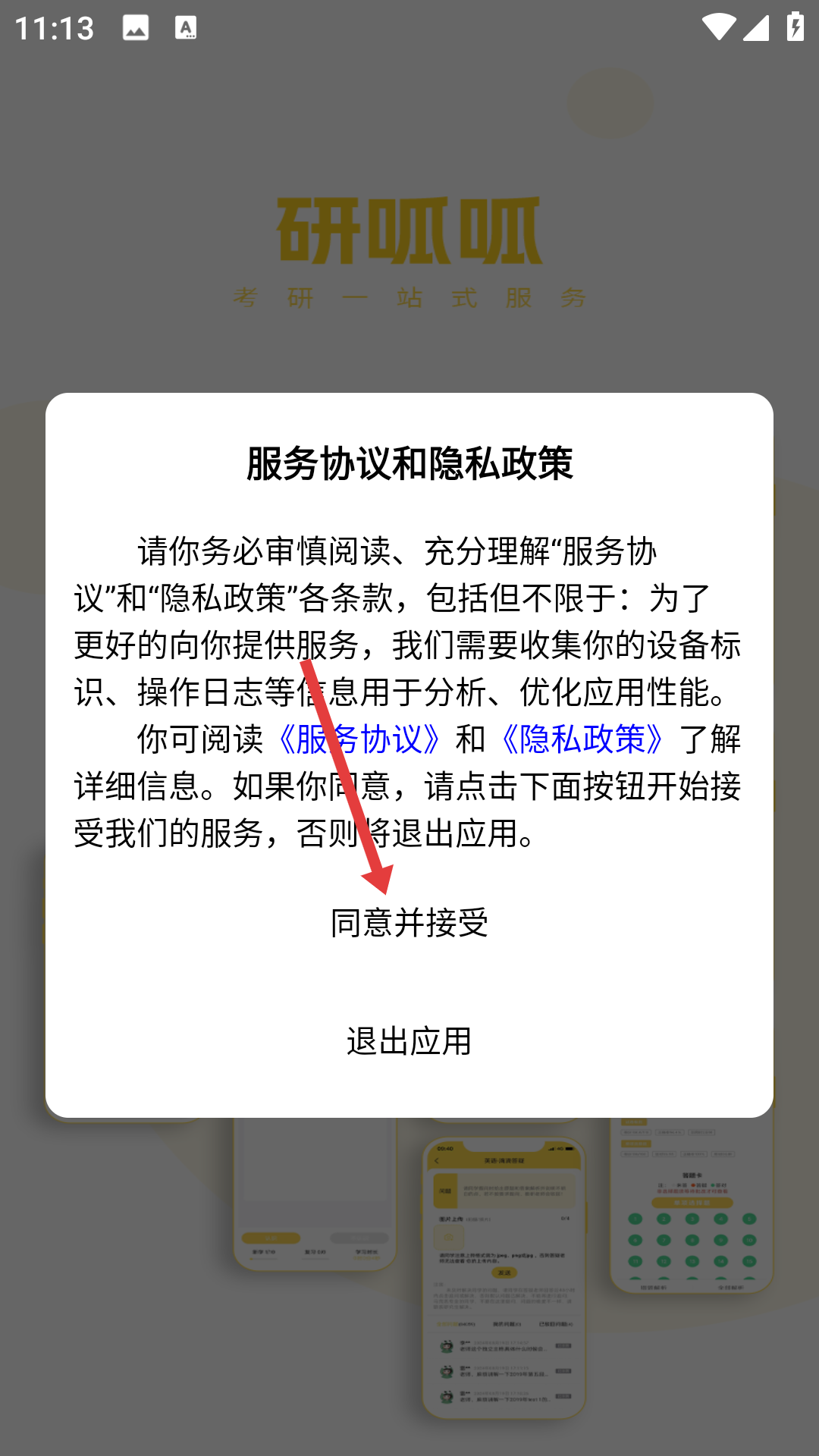Open the 《隐私政策》 link
This screenshot has height=1456, width=819.
click(582, 739)
